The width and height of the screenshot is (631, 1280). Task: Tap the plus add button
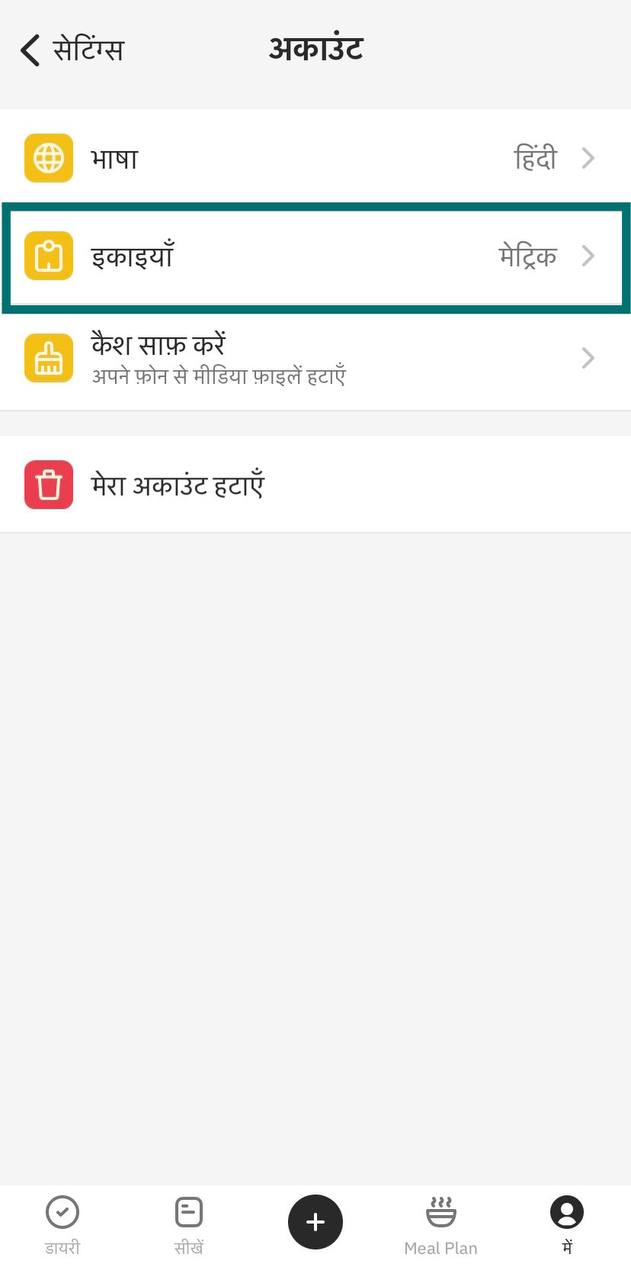[x=315, y=1222]
